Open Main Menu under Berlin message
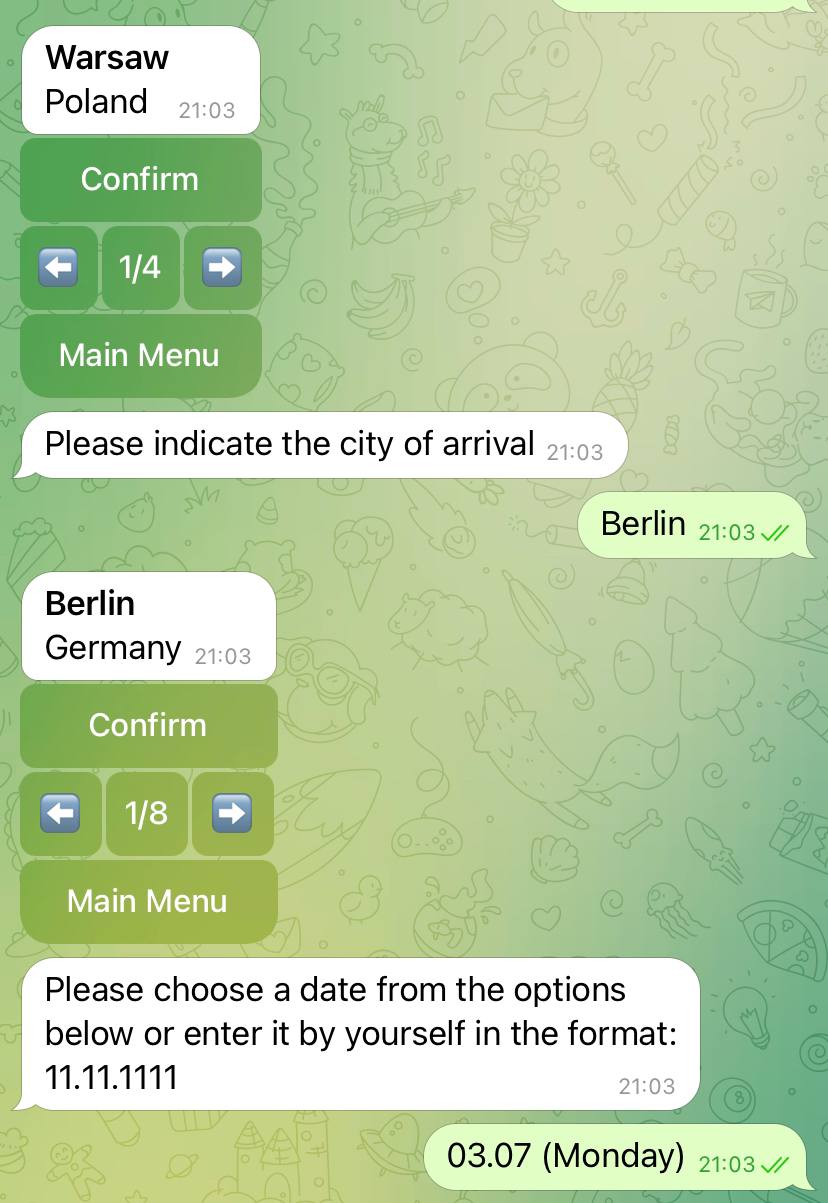This screenshot has width=828, height=1203. coord(148,901)
